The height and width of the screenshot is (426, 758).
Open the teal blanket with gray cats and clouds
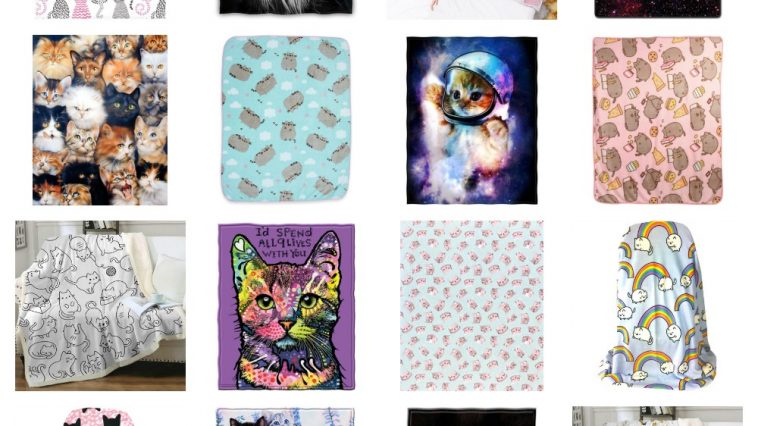click(x=285, y=120)
